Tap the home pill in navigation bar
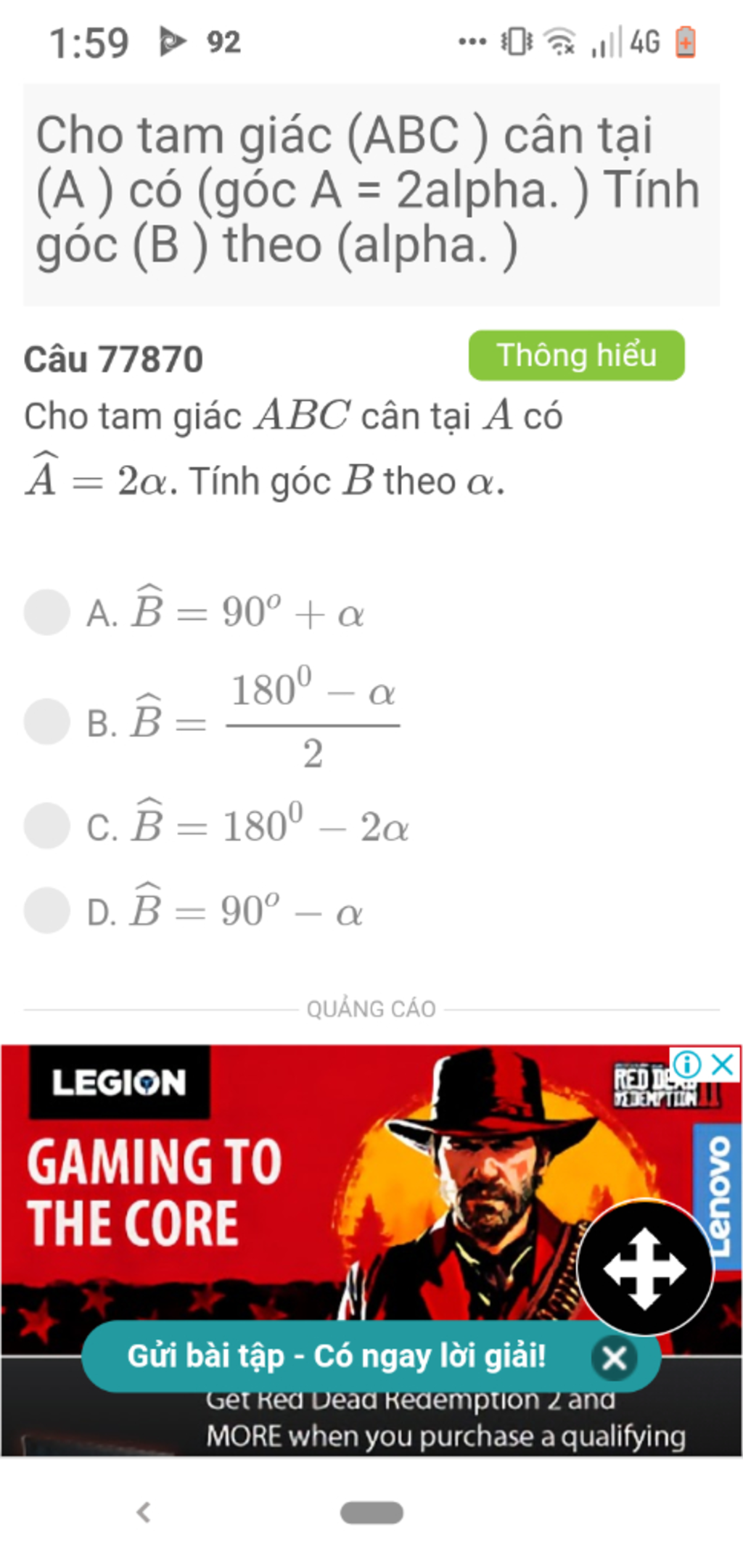This screenshot has height=1568, width=743. [x=371, y=1513]
